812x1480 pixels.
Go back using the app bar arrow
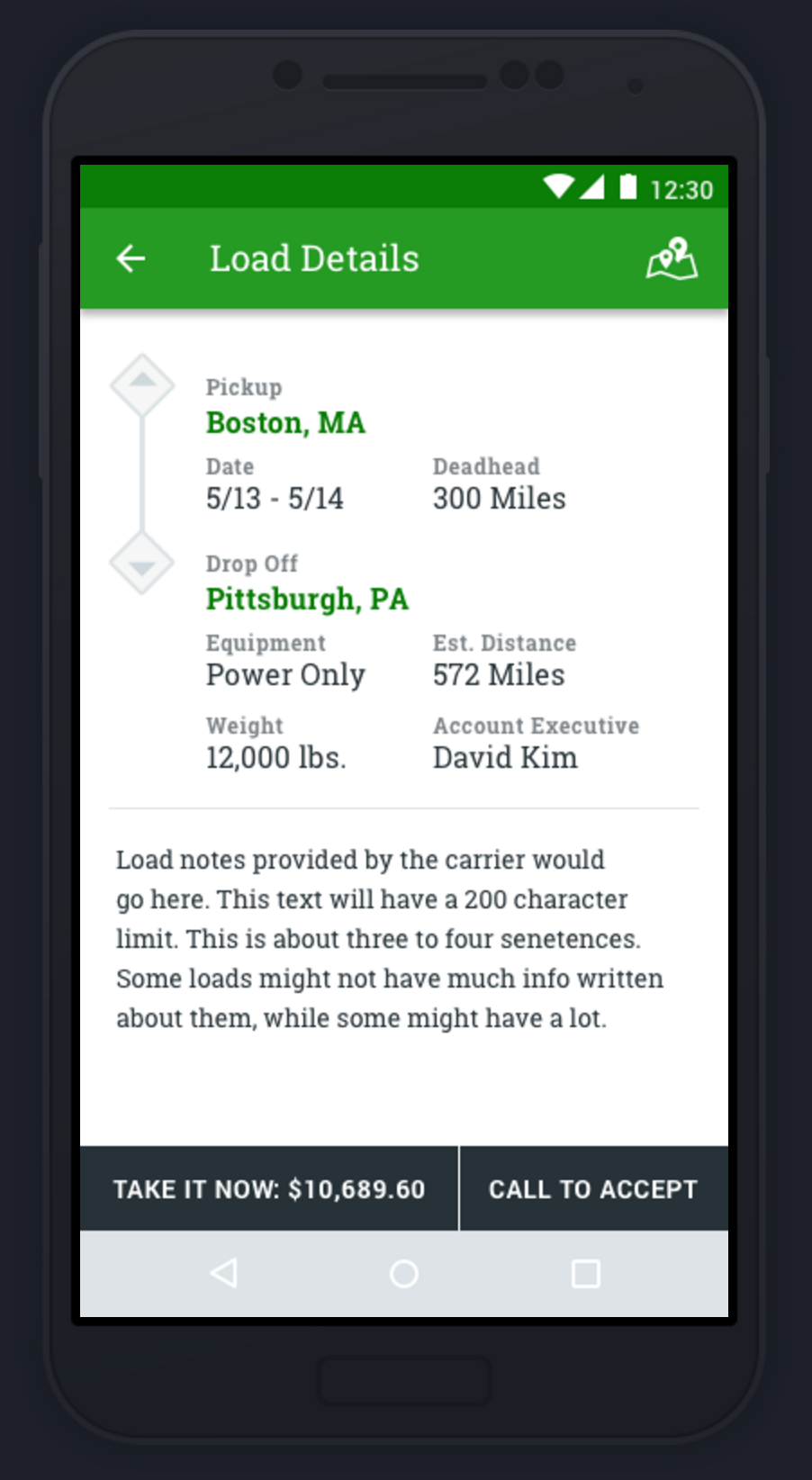pyautogui.click(x=131, y=259)
